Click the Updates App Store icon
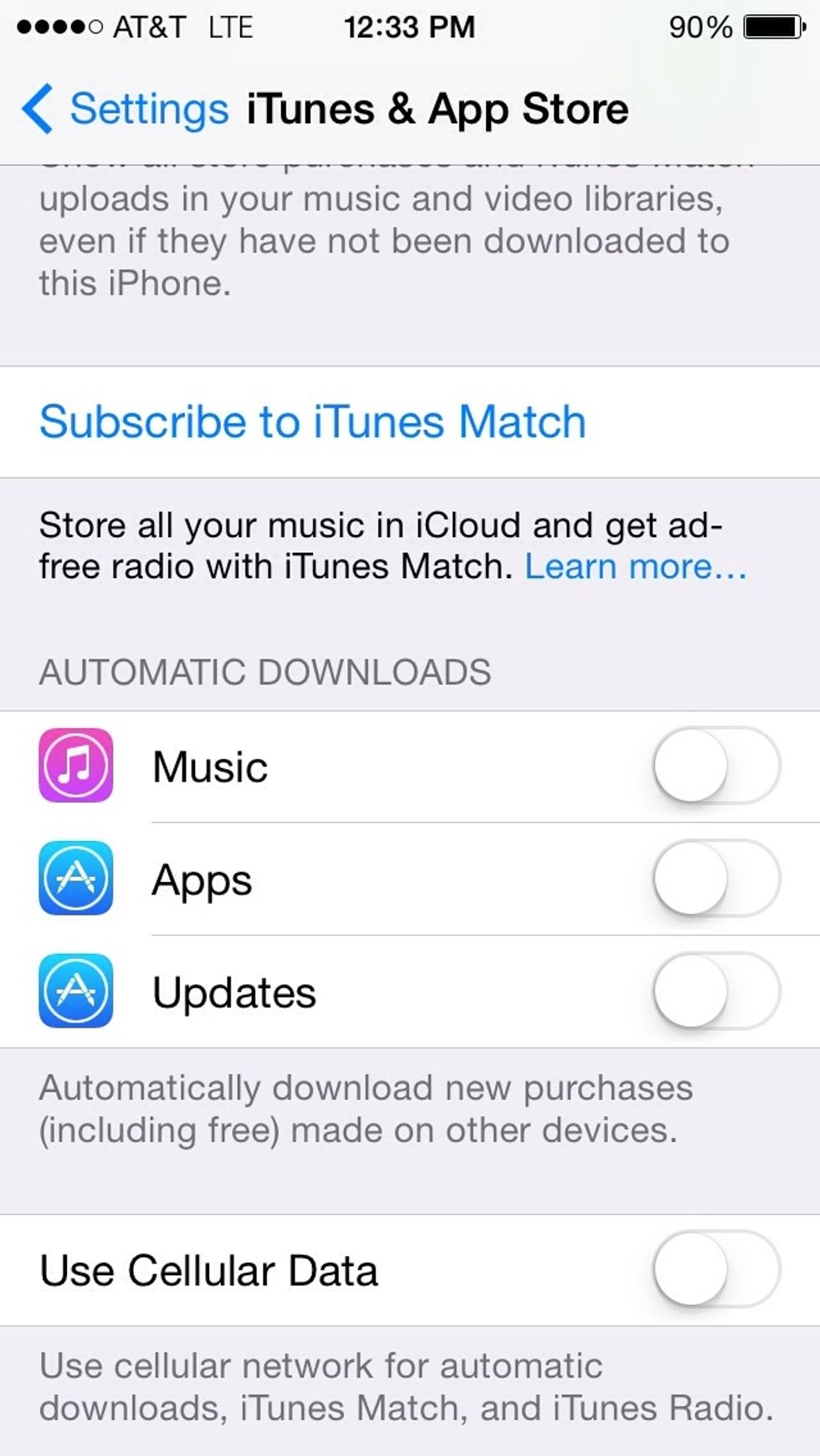This screenshot has height=1456, width=820. pyautogui.click(x=75, y=992)
